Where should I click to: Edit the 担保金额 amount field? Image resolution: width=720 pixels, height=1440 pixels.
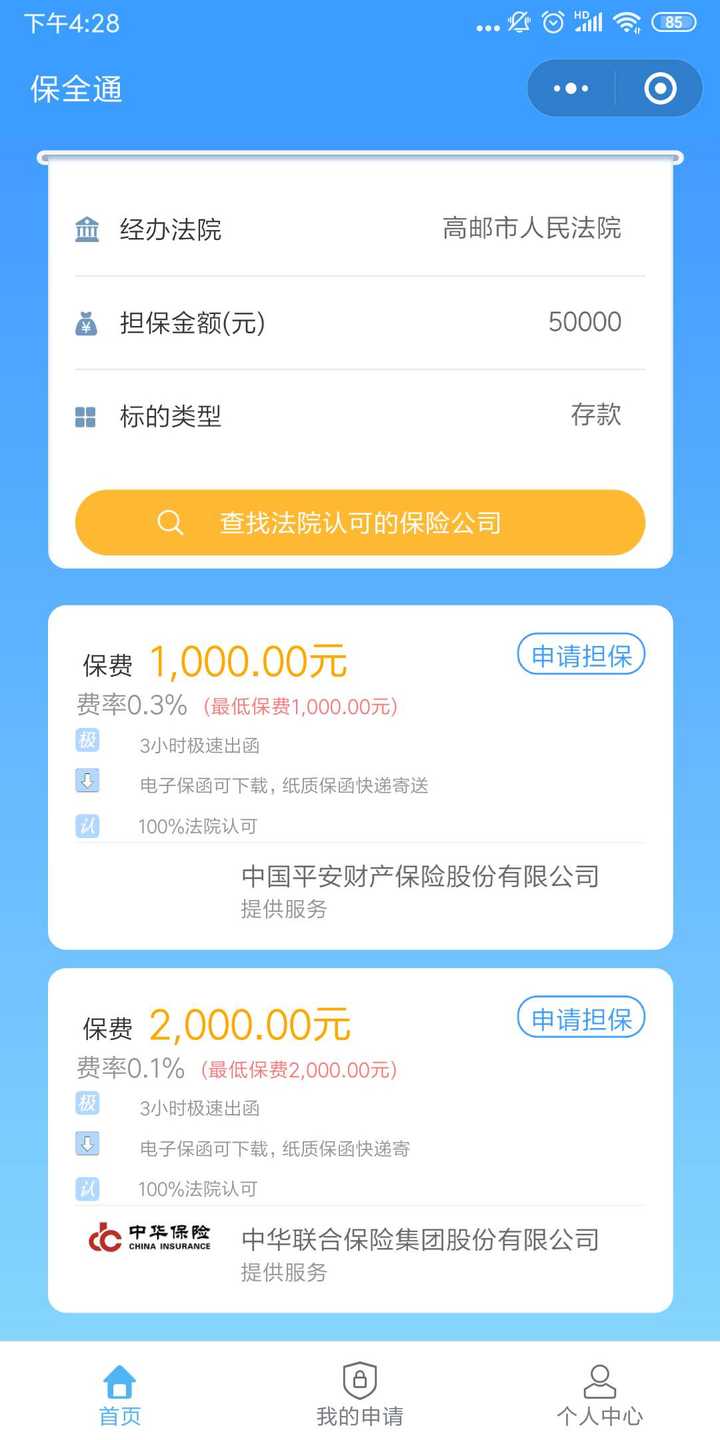(360, 322)
